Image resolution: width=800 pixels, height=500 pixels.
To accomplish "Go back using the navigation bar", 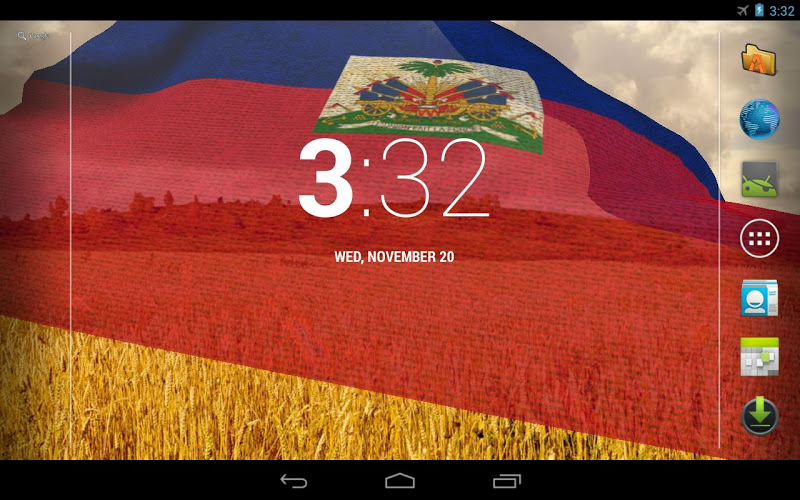I will 293,481.
